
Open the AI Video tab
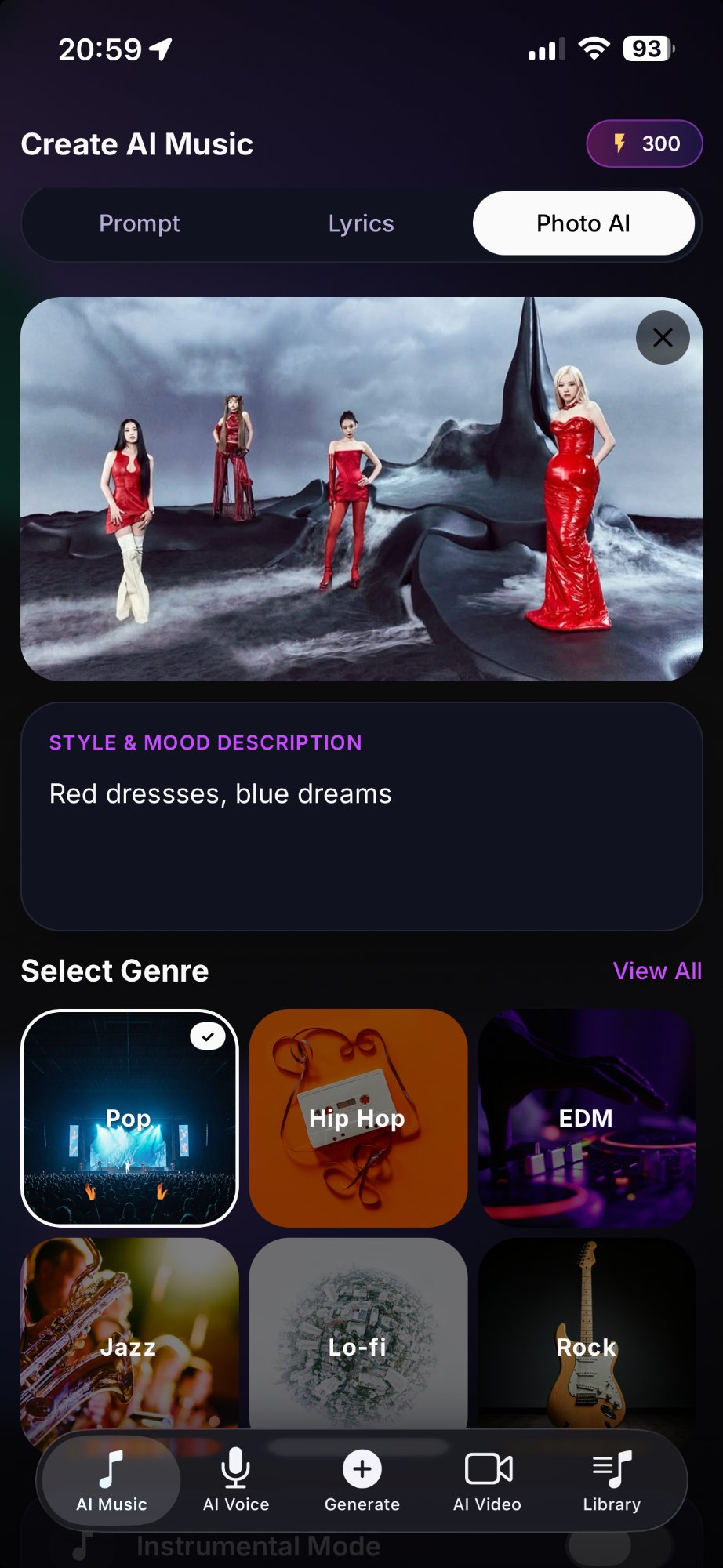487,1480
